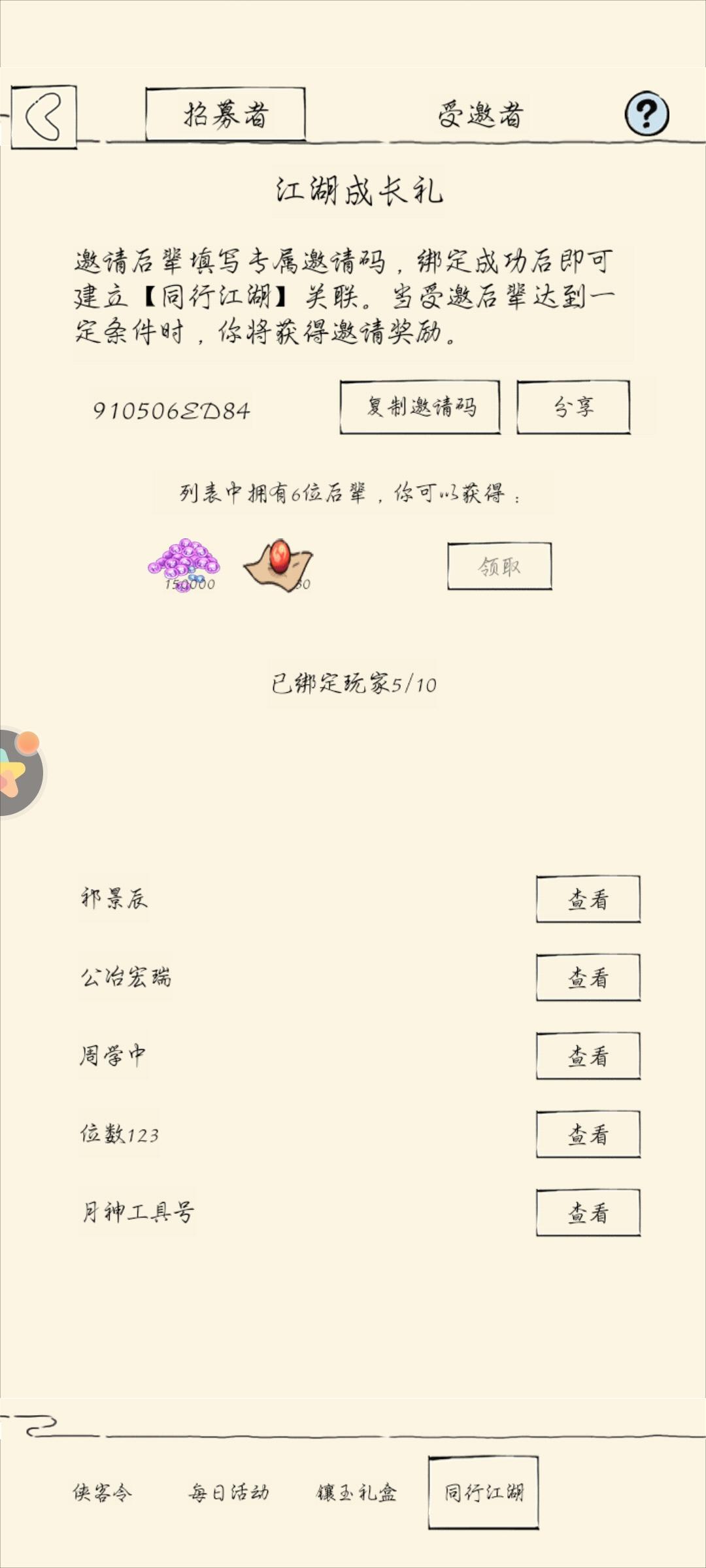Click the invite code 910506ED84
706x1568 pixels.
[171, 410]
